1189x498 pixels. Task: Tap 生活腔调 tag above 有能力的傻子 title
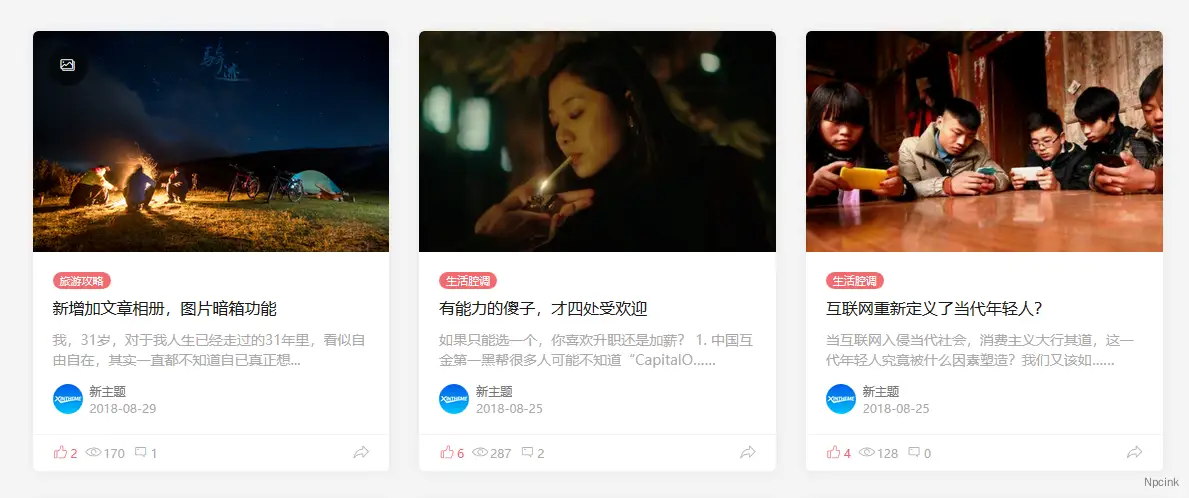(468, 281)
